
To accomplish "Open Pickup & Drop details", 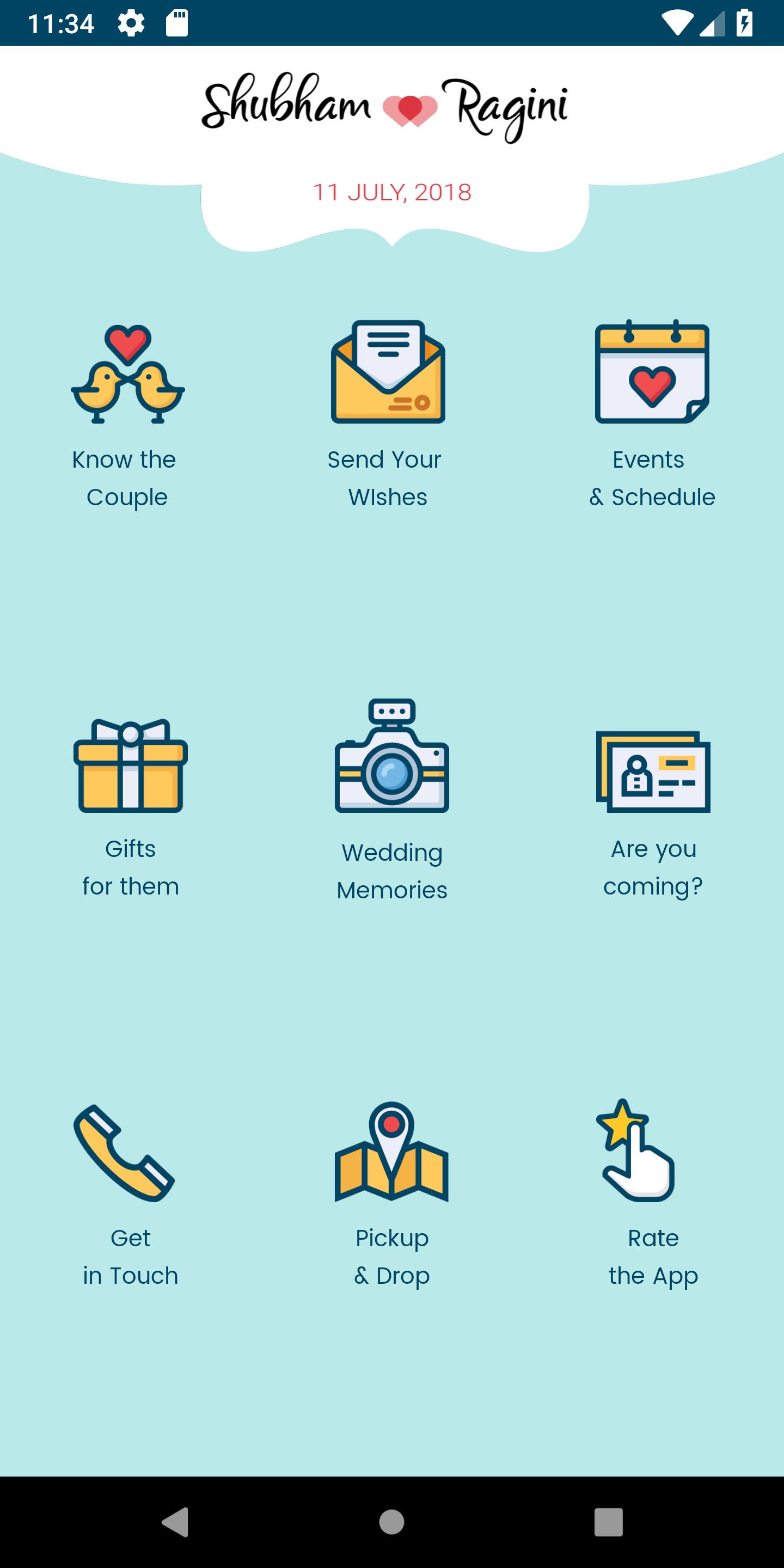I will click(392, 1193).
